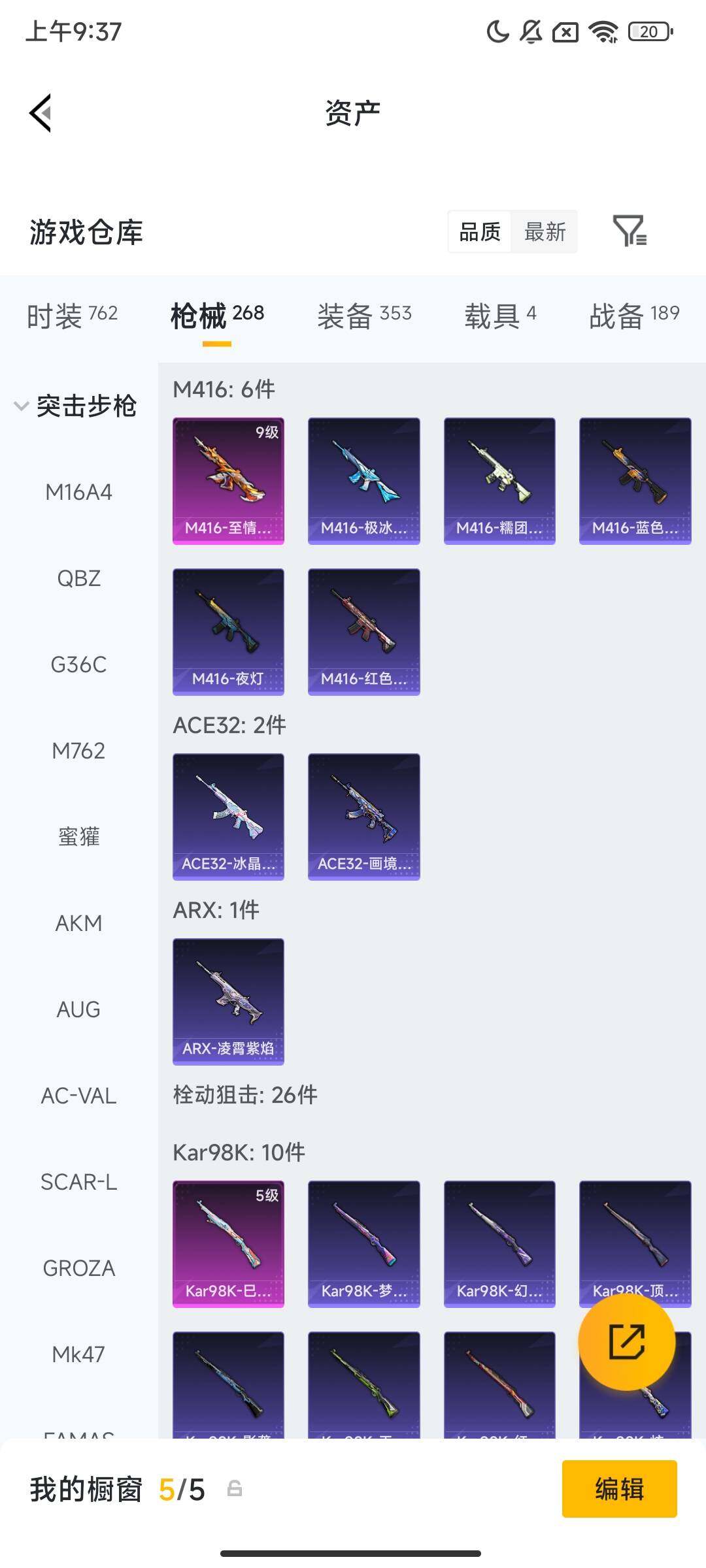
Task: Open the filter icon in 游戏仓库
Action: (630, 231)
